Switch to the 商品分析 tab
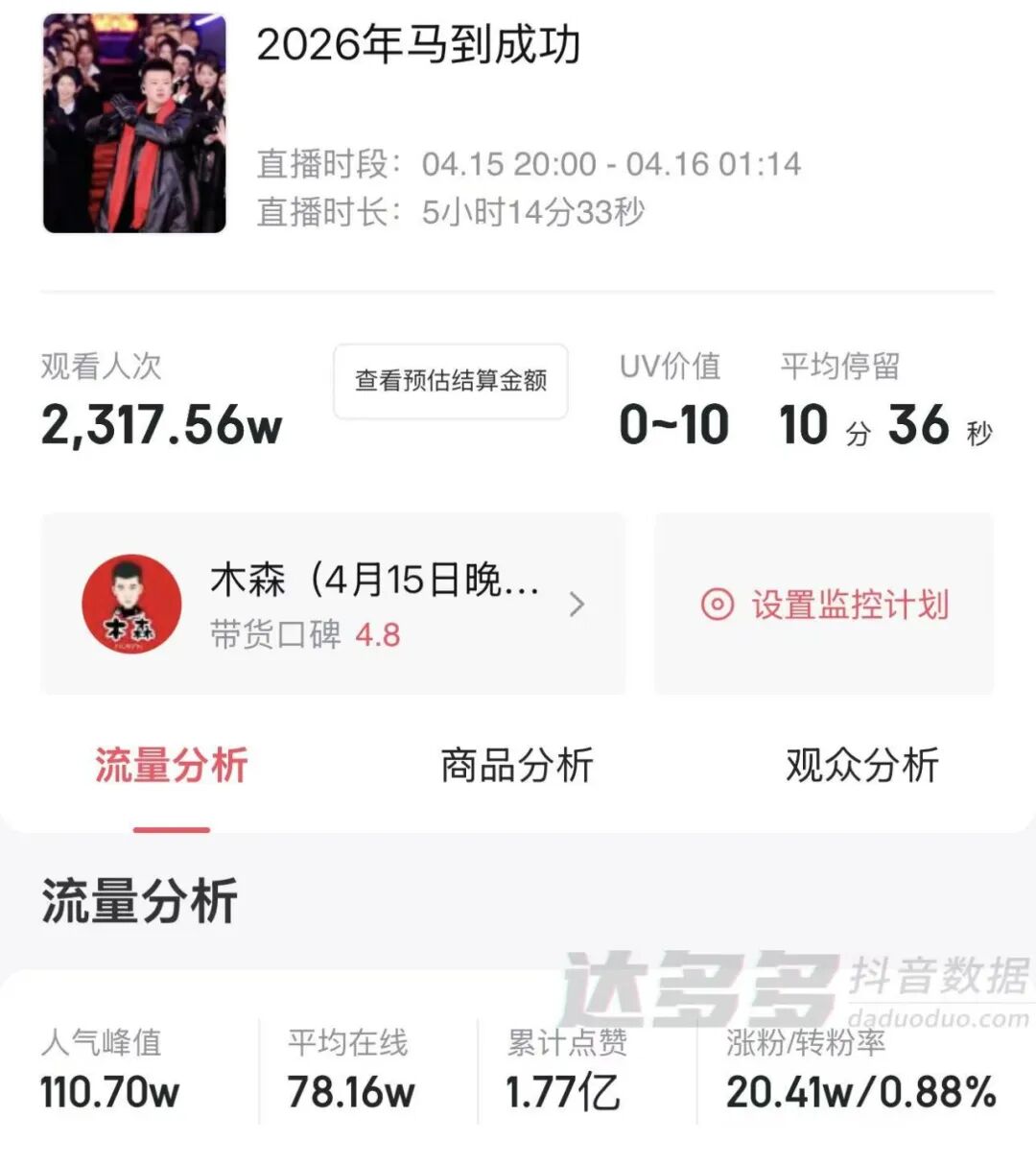The height and width of the screenshot is (1164, 1036). 517,766
